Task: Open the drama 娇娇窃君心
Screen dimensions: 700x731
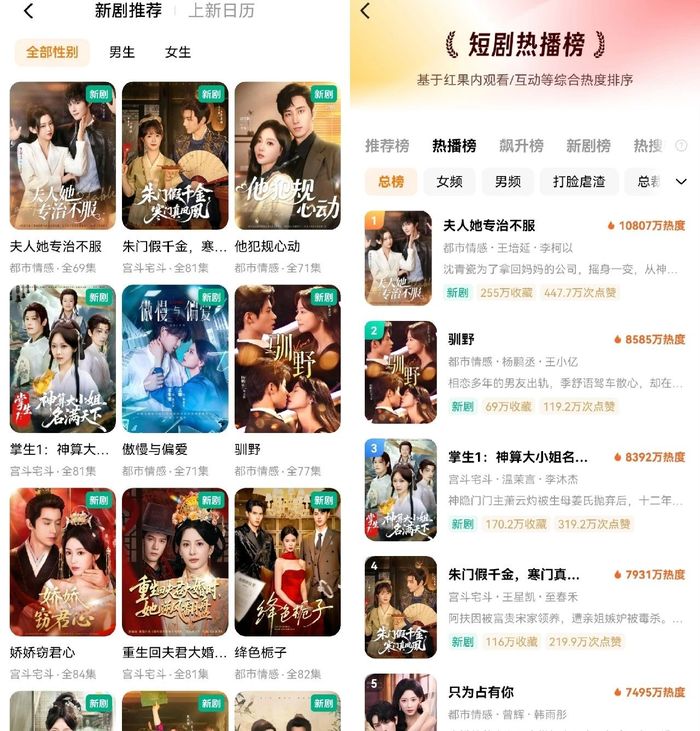Action: 62,562
